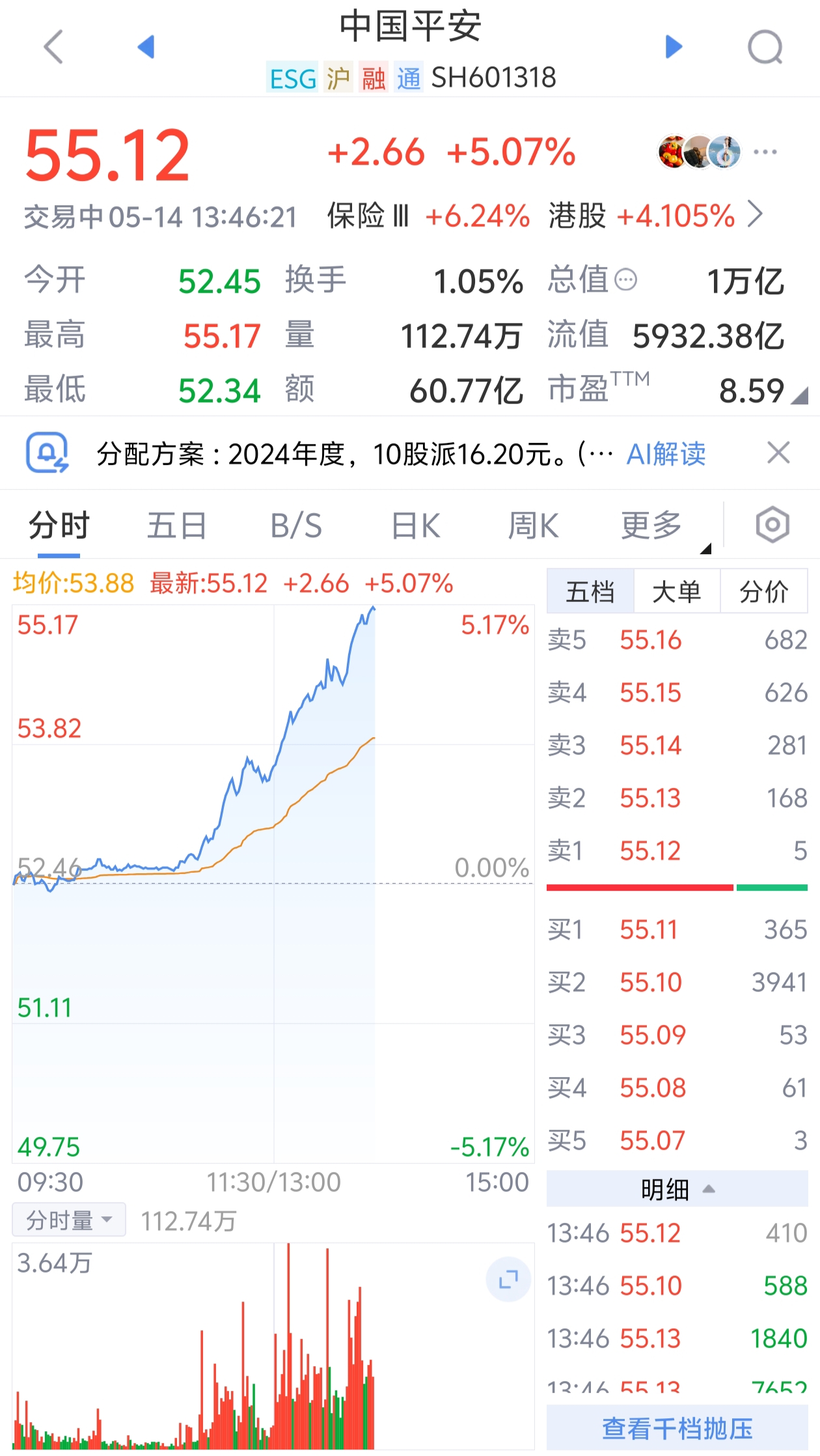Screen dimensions: 820x1456
Task: Open the 分时量 indicator dropdown
Action: [69, 1220]
